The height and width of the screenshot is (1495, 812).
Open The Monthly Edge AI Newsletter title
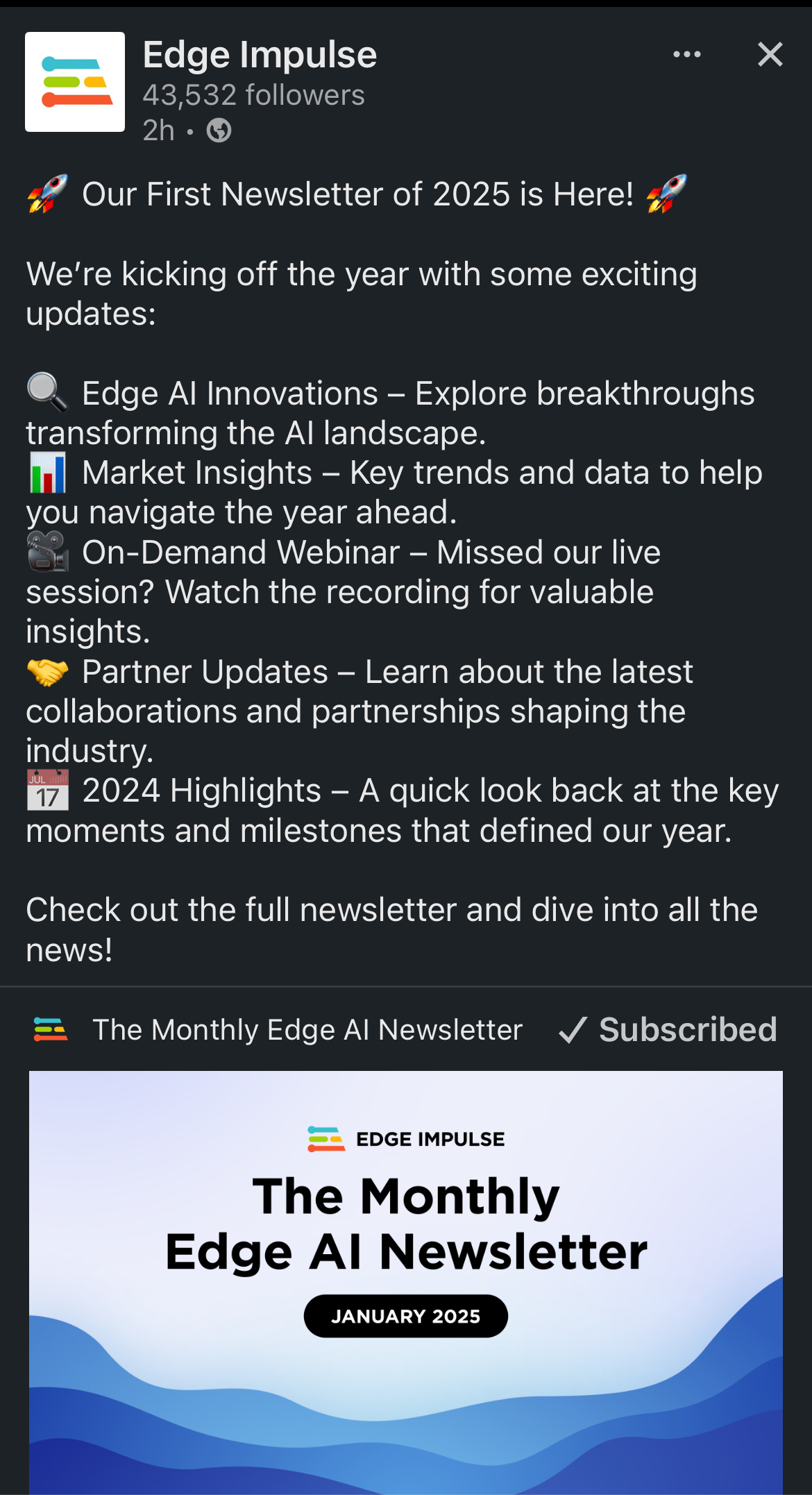[x=307, y=1029]
